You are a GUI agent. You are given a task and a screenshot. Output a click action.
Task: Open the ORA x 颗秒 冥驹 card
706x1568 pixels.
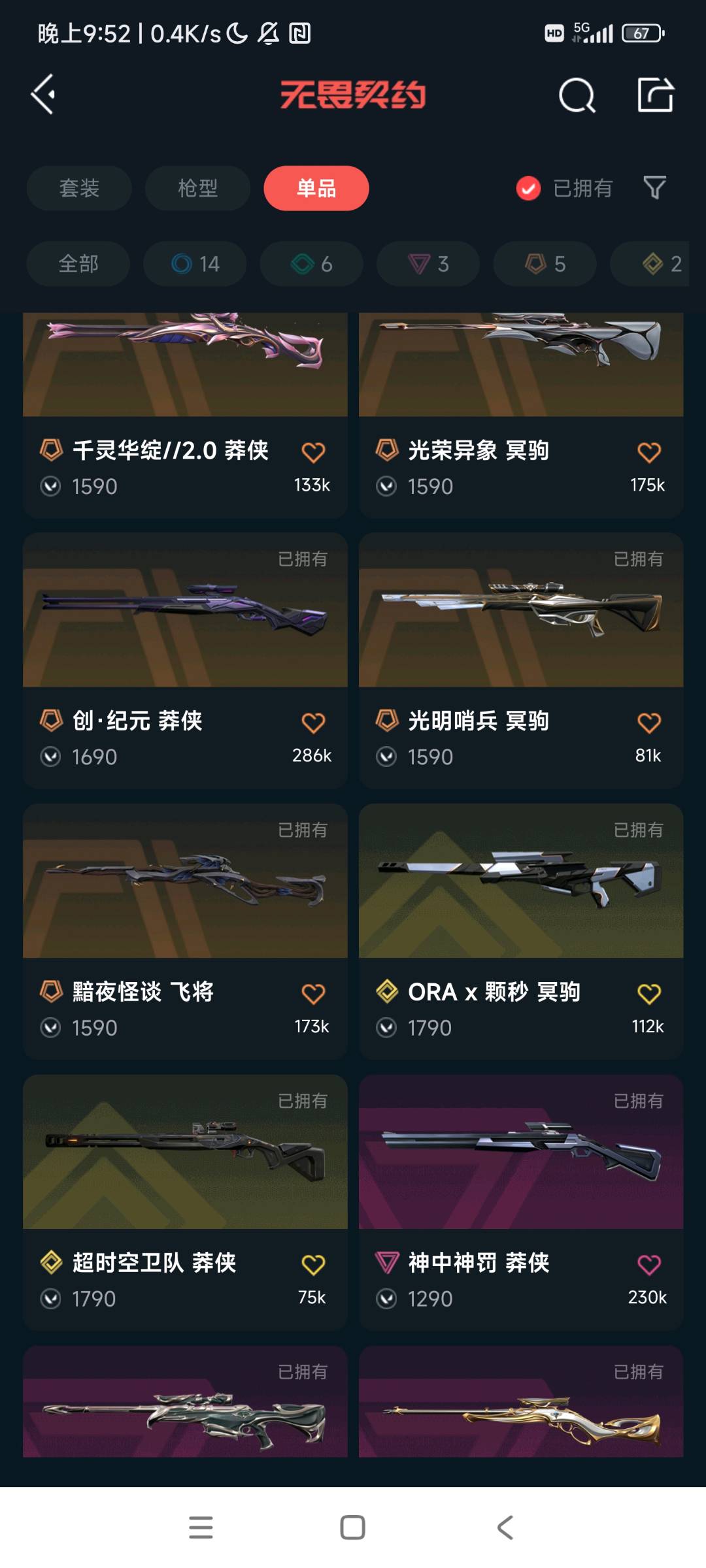tap(521, 931)
